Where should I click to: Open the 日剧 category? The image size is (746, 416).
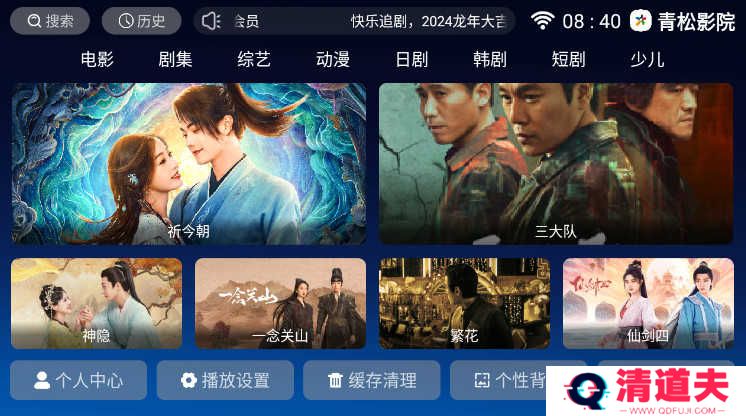pos(411,59)
